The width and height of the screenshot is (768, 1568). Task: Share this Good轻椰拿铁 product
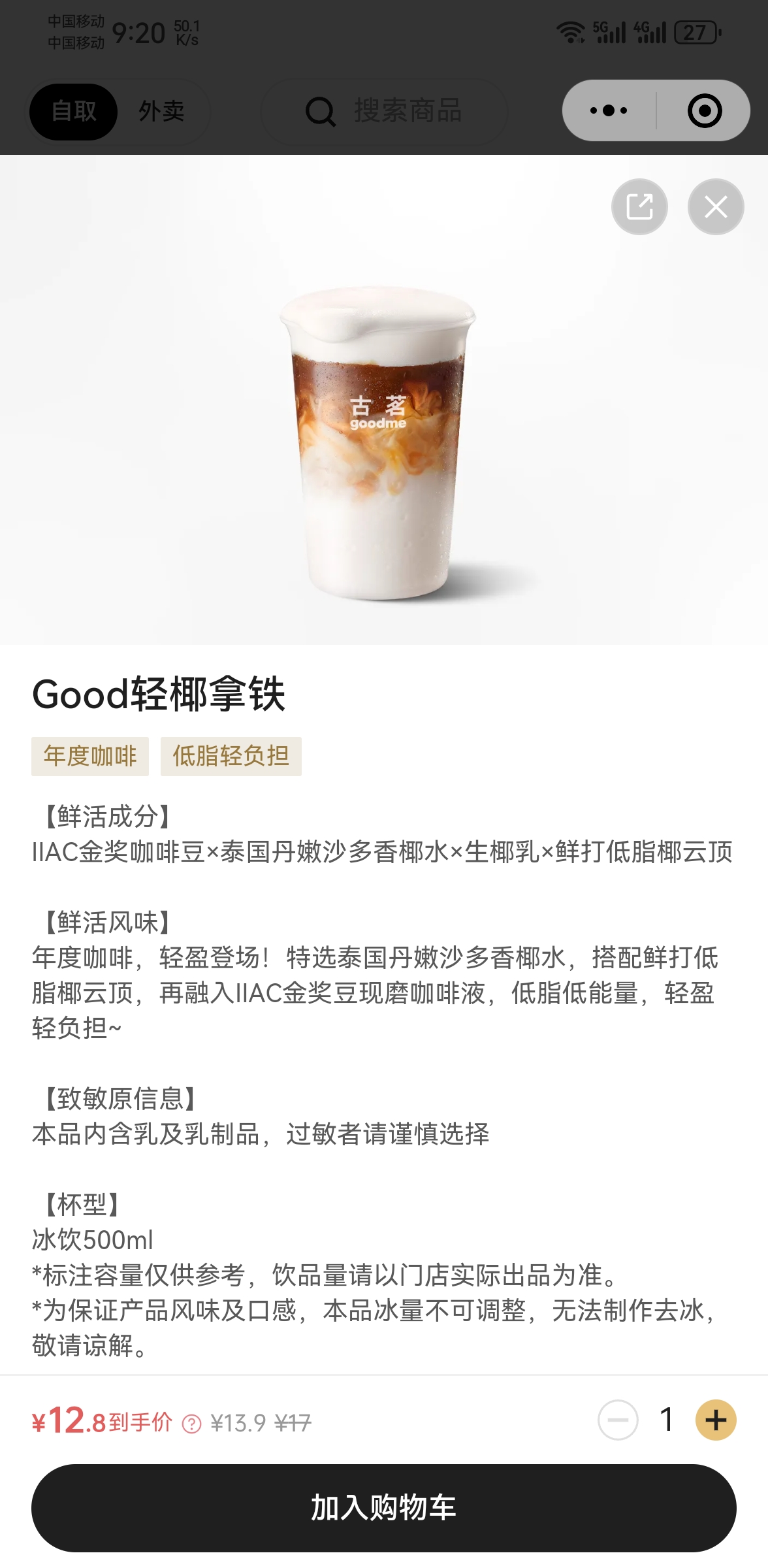click(x=639, y=207)
